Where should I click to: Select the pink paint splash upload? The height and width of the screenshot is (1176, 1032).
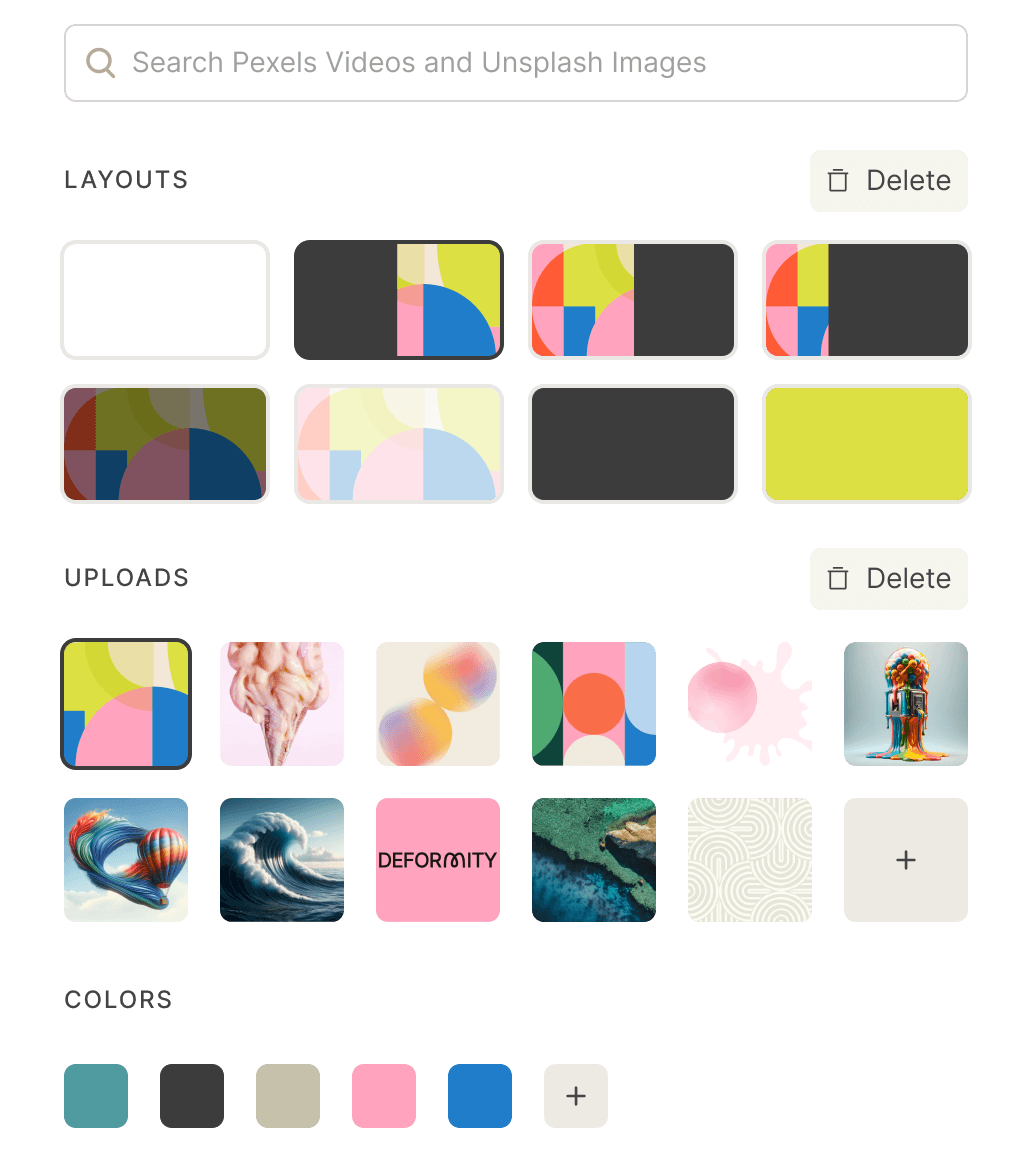point(750,704)
